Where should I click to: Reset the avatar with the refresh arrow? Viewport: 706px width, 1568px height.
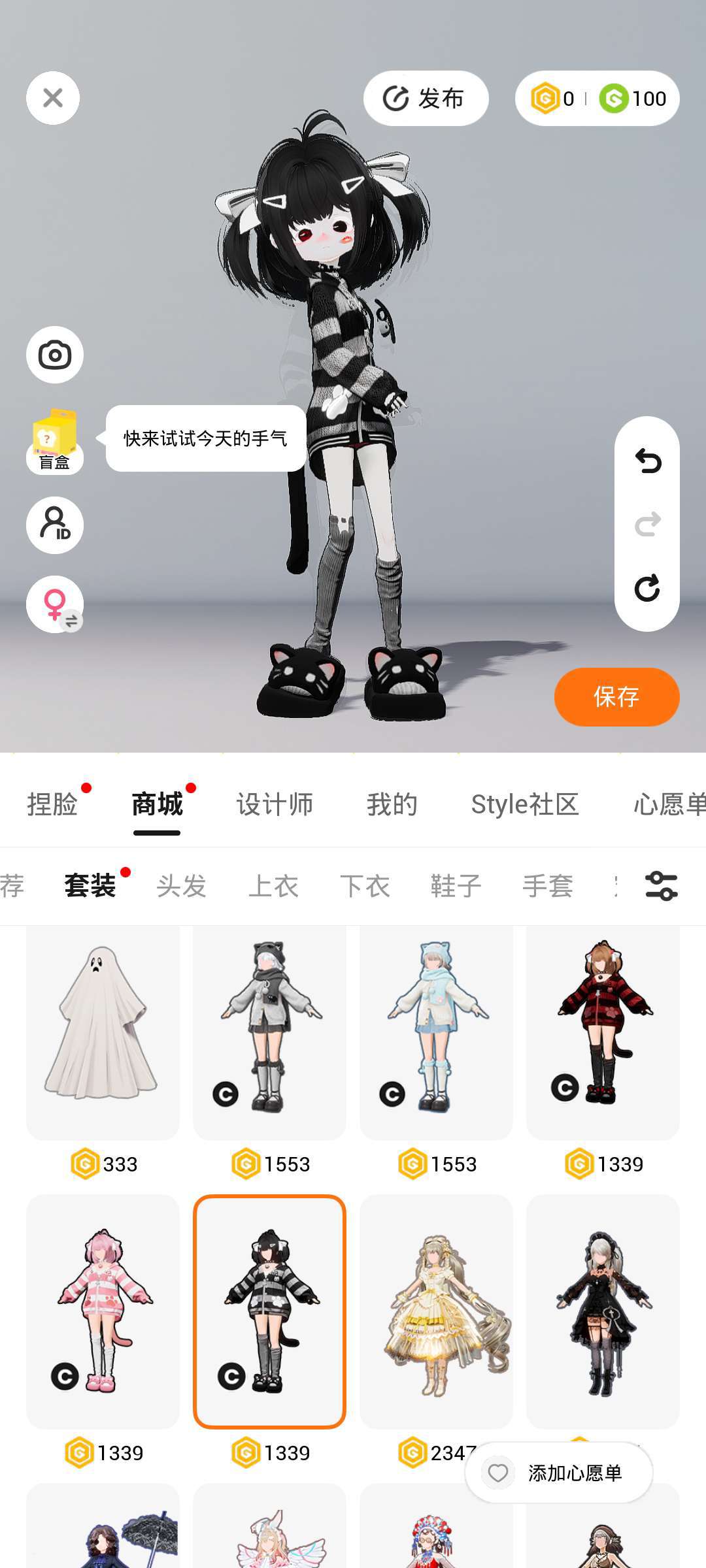[x=647, y=588]
